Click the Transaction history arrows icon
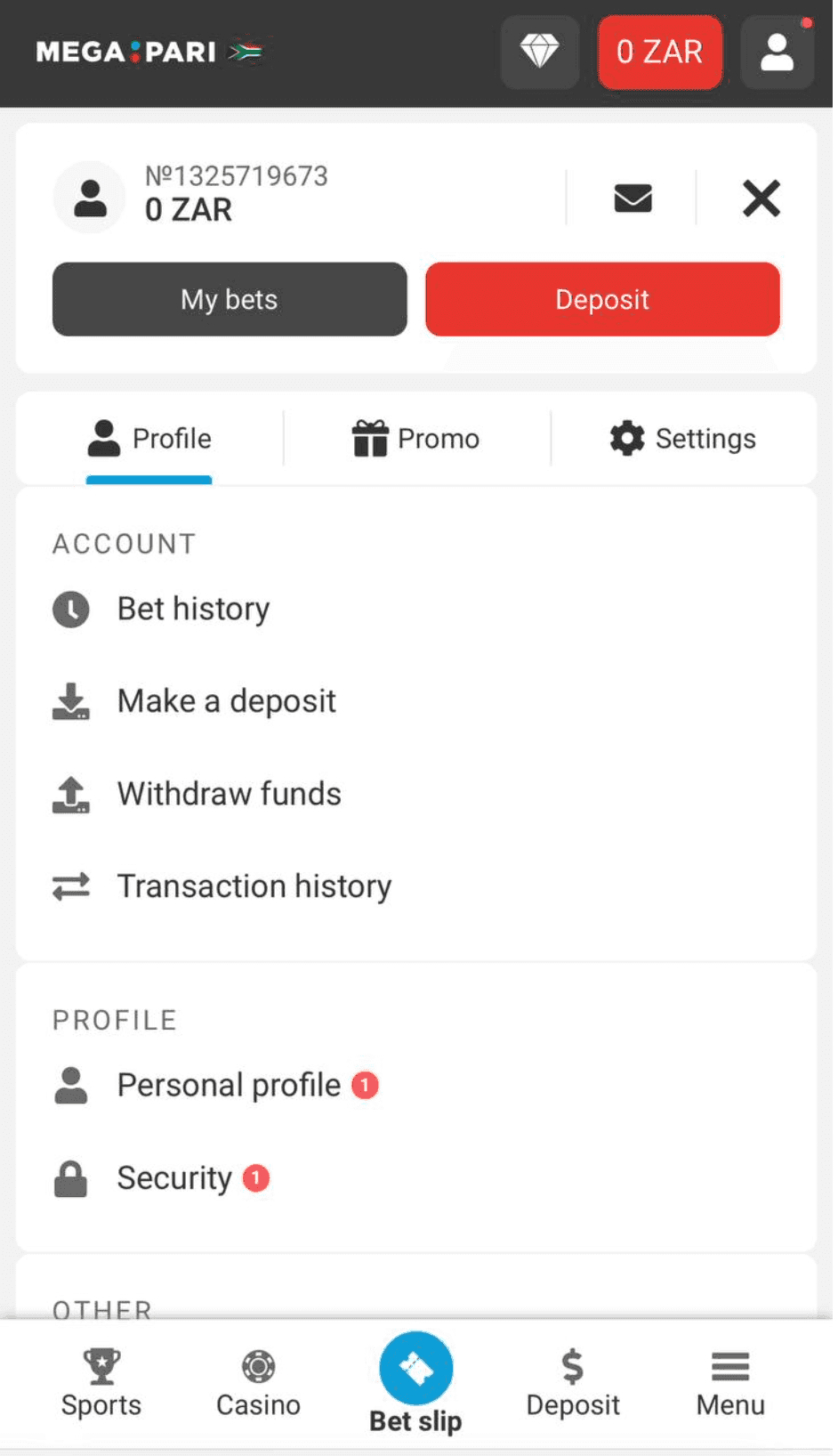838x1456 pixels. pos(71,886)
